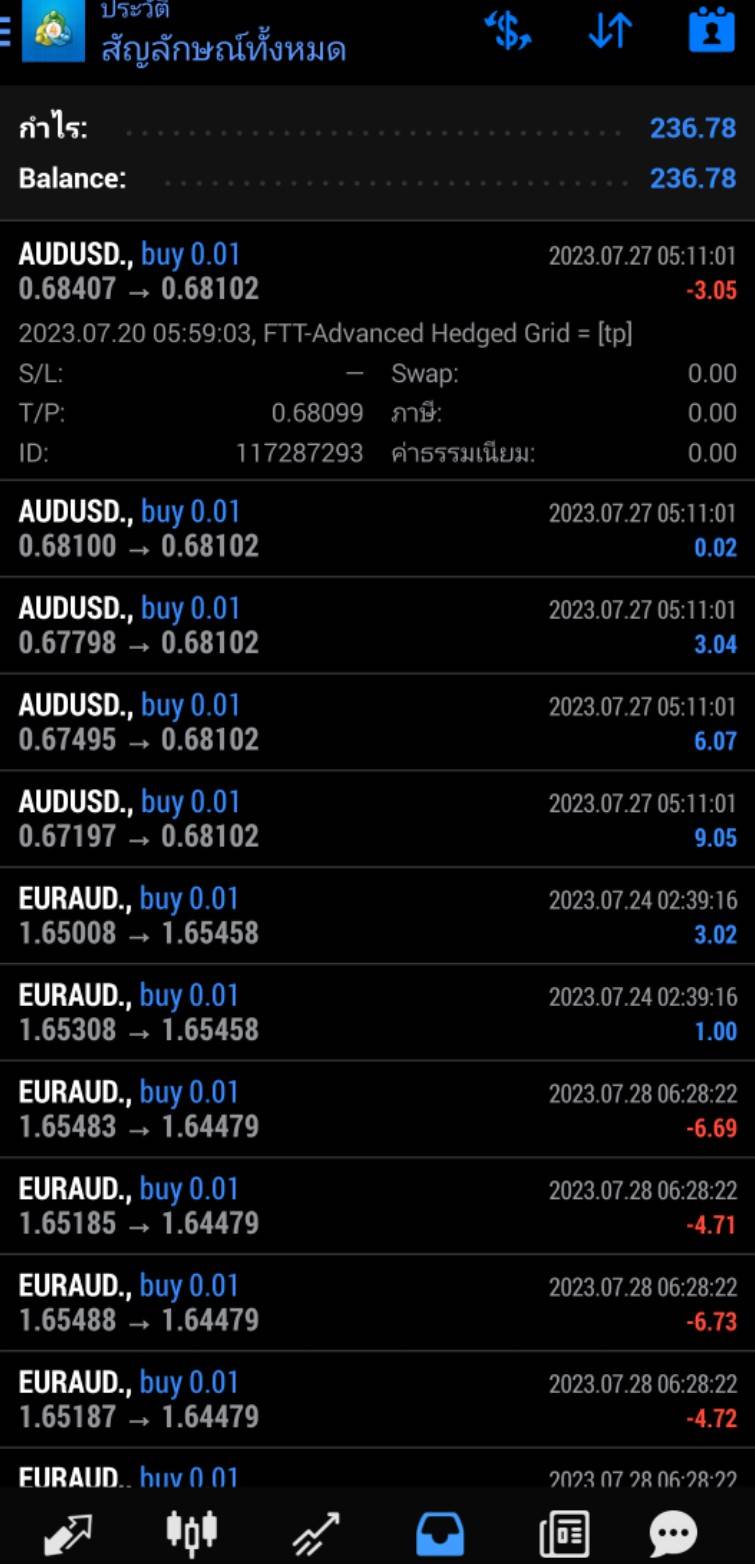Viewport: 755px width, 1564px height.
Task: Open the sort order arrows
Action: point(610,31)
